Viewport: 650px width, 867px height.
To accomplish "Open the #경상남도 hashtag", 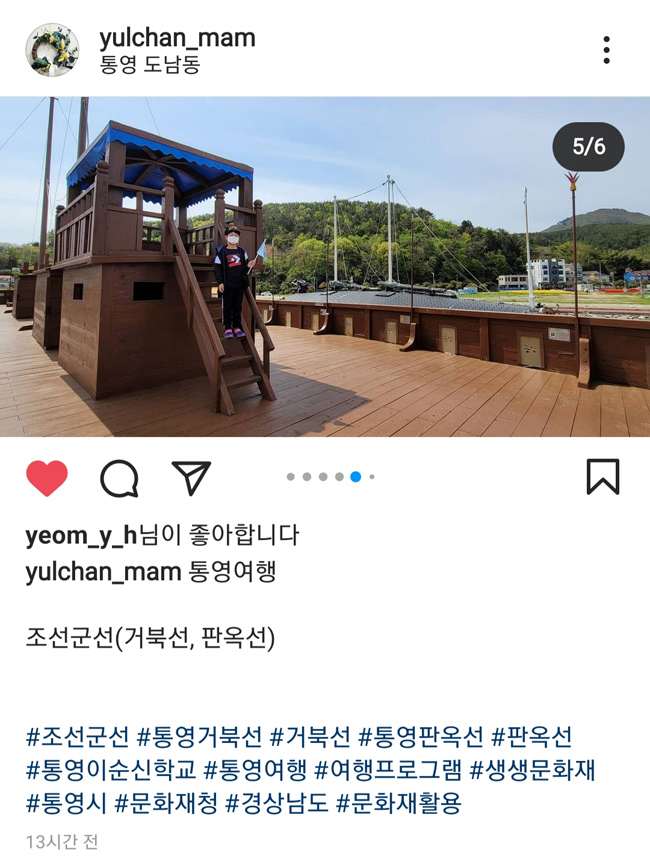I will coord(277,804).
